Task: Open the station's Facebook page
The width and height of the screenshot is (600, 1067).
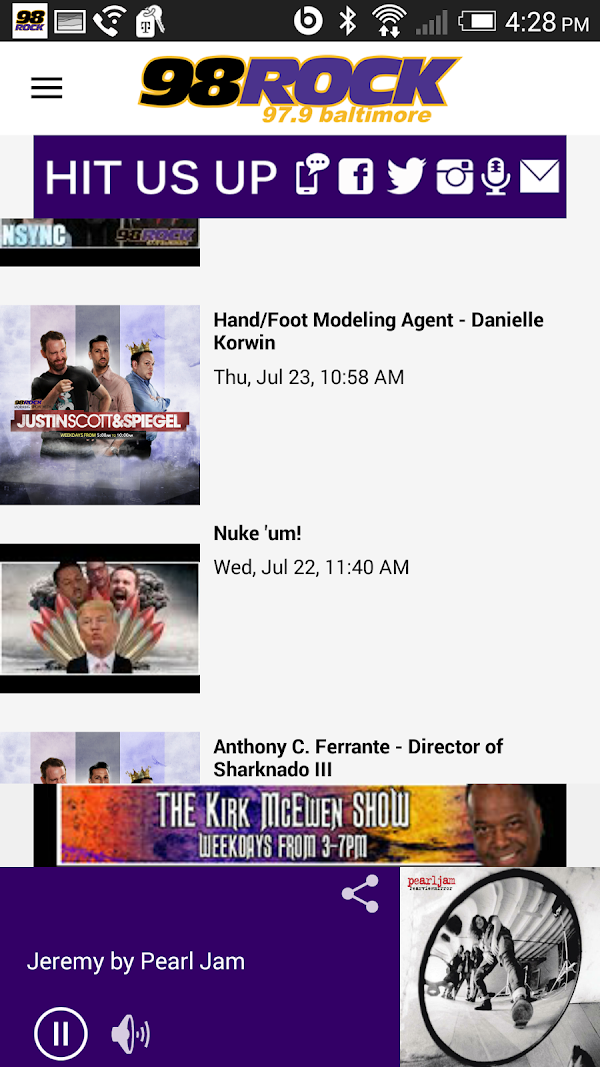Action: click(x=355, y=177)
